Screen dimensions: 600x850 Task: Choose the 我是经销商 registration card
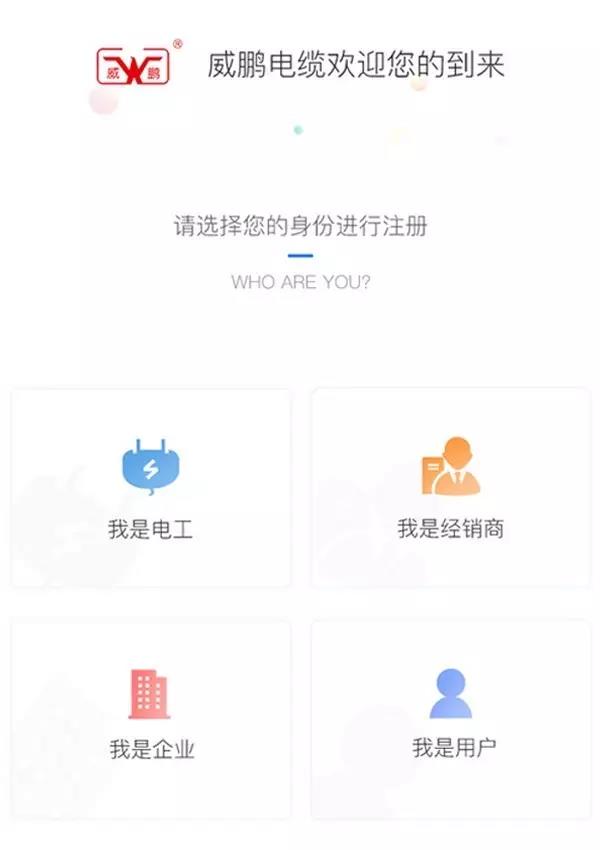pyautogui.click(x=450, y=489)
